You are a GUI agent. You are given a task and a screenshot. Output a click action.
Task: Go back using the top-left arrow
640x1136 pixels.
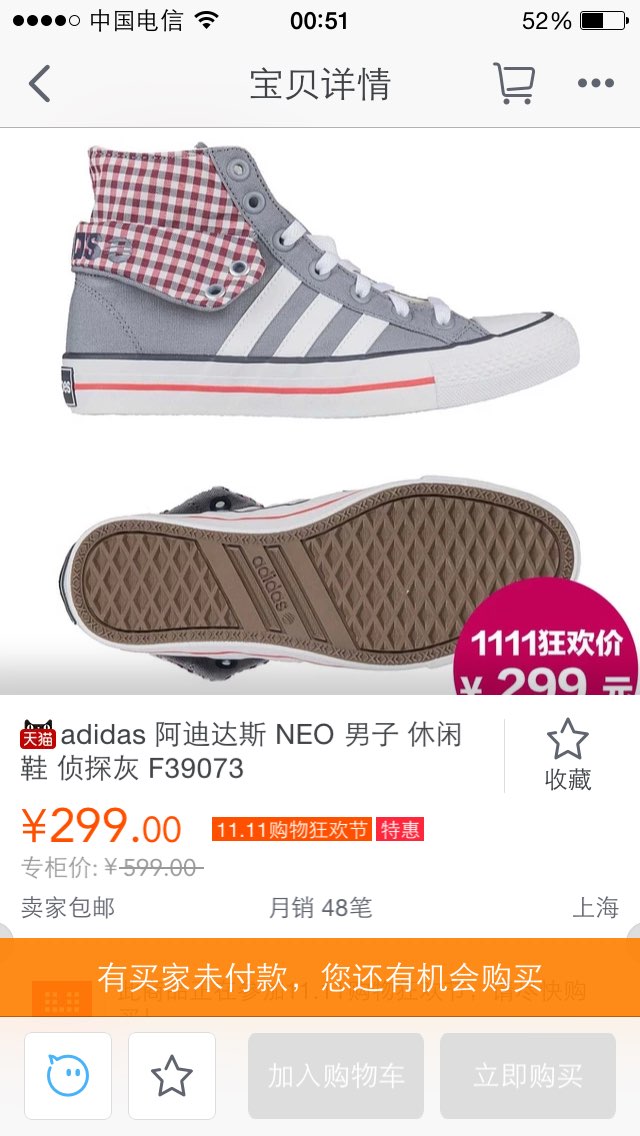40,83
